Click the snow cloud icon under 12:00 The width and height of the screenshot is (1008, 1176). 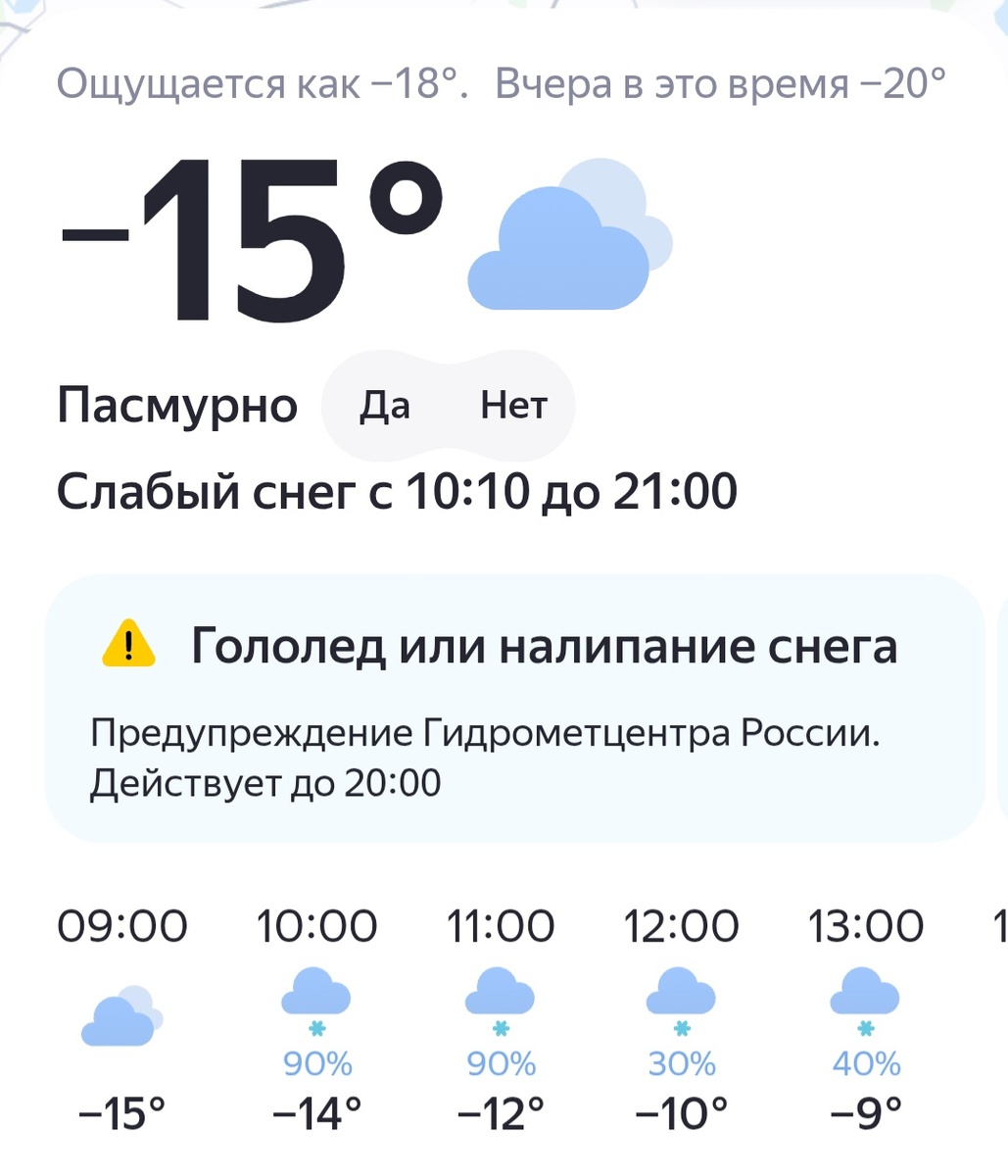pos(681,993)
